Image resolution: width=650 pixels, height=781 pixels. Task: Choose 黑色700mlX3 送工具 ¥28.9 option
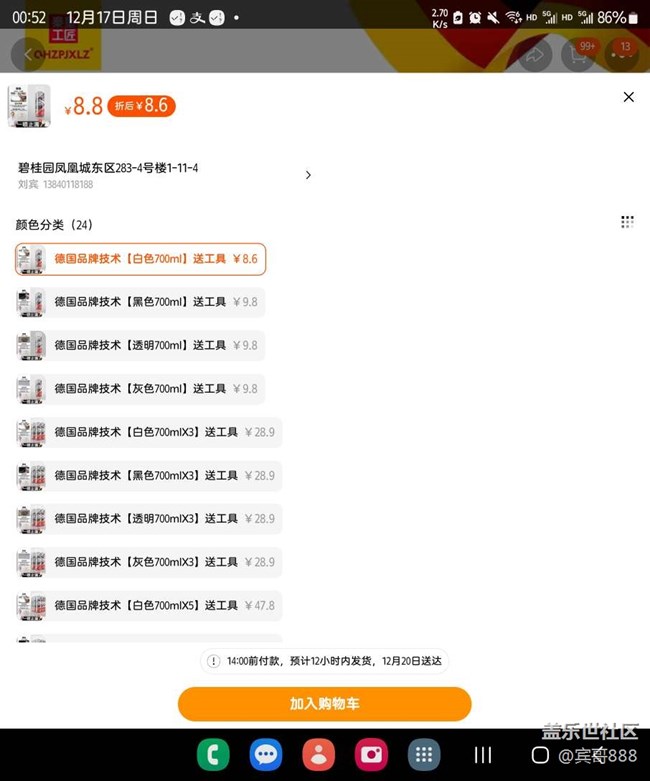148,475
